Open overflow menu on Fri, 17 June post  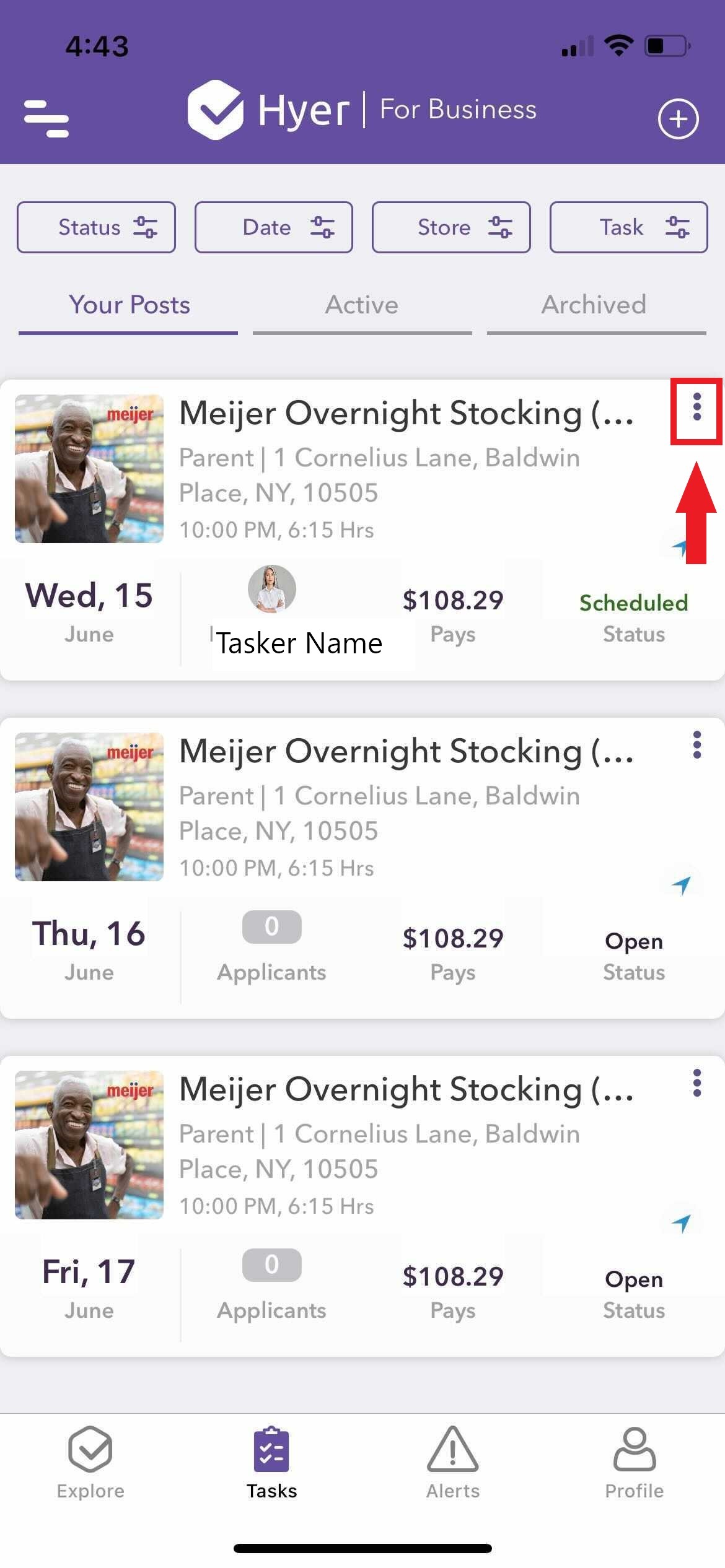pyautogui.click(x=697, y=1083)
